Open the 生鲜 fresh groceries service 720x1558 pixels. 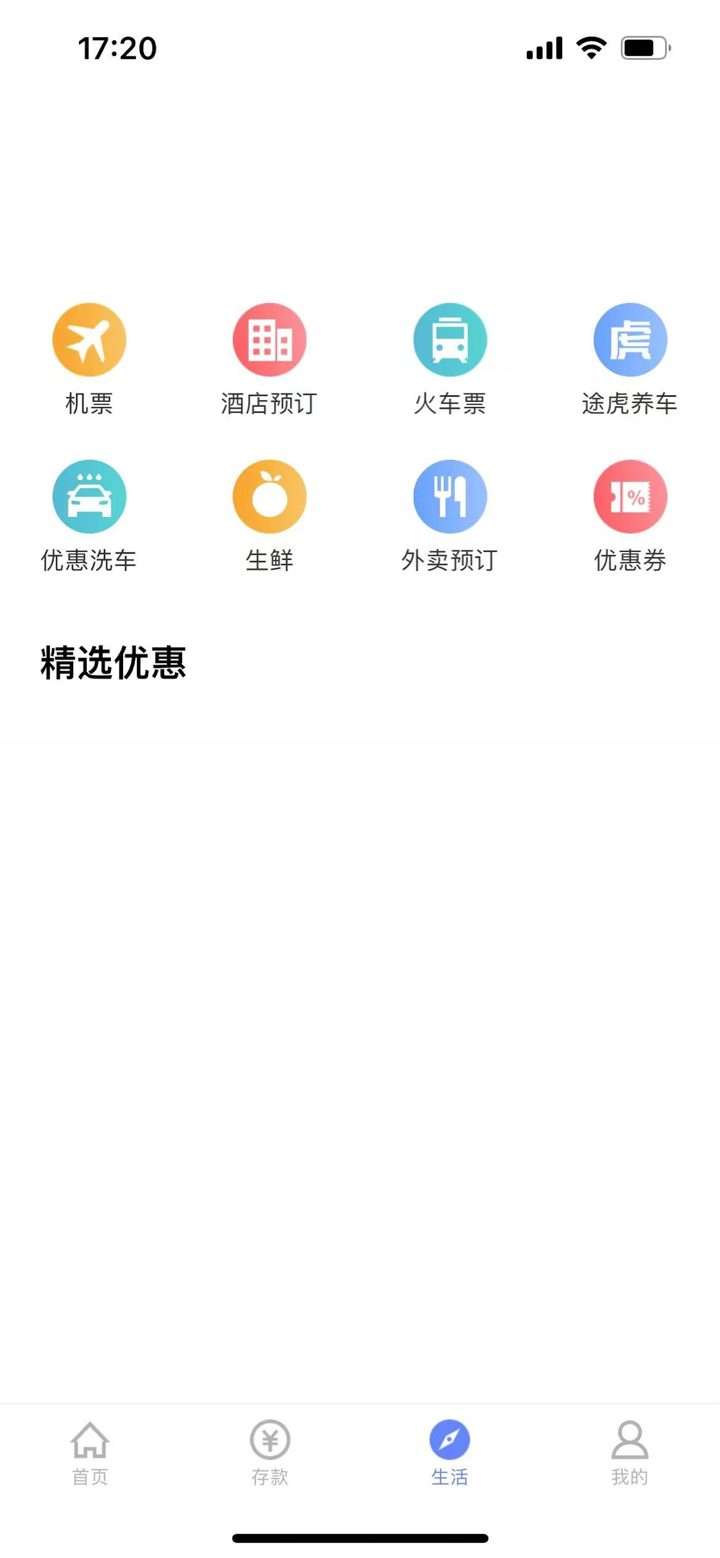[269, 495]
